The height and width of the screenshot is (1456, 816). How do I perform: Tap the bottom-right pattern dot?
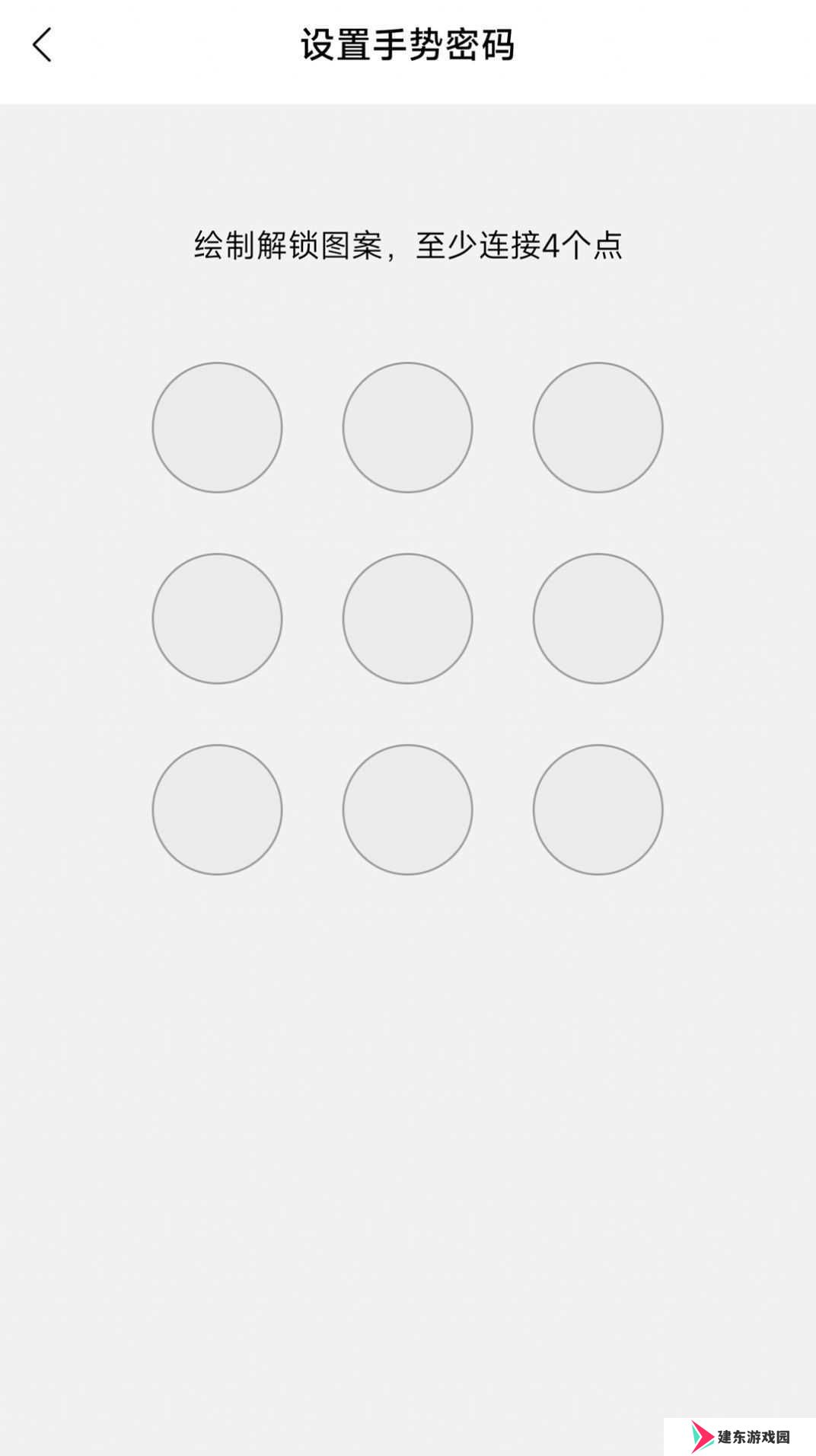(x=598, y=809)
